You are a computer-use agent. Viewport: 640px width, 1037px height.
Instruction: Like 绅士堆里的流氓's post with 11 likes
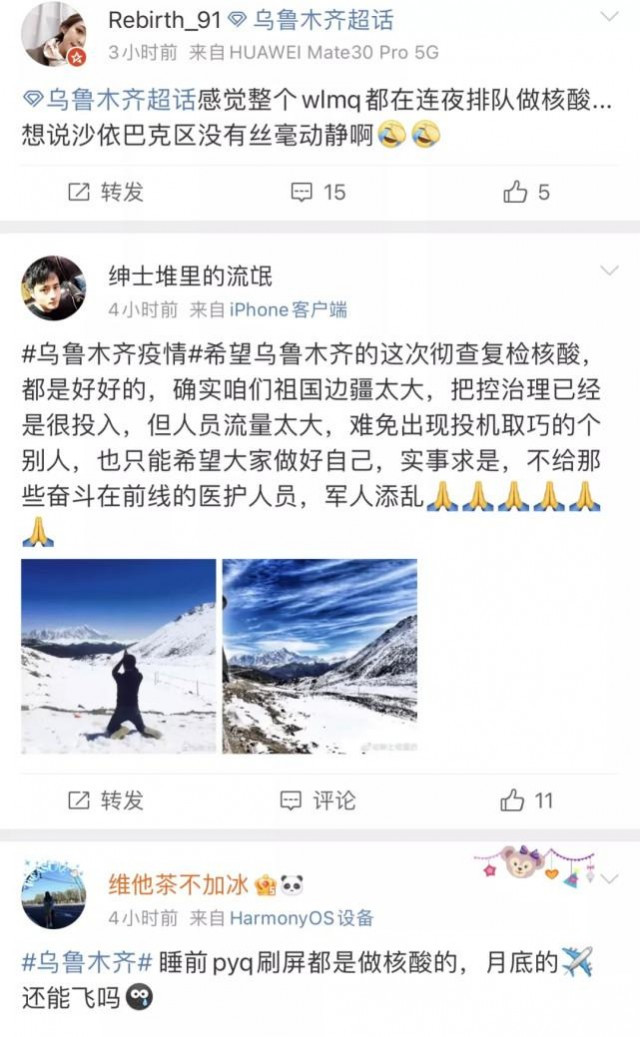pos(526,800)
